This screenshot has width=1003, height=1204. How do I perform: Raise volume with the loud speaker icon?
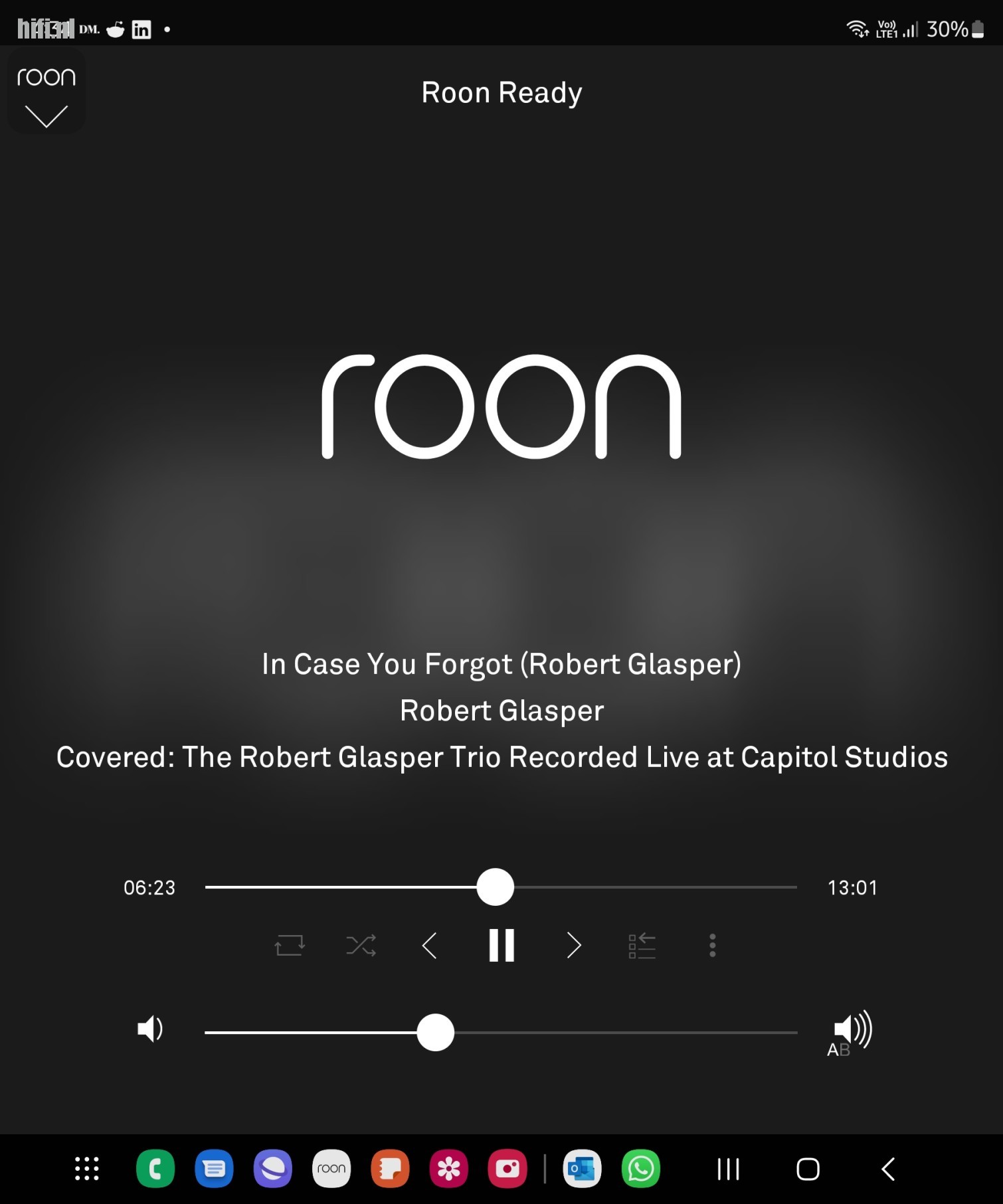click(x=852, y=1031)
